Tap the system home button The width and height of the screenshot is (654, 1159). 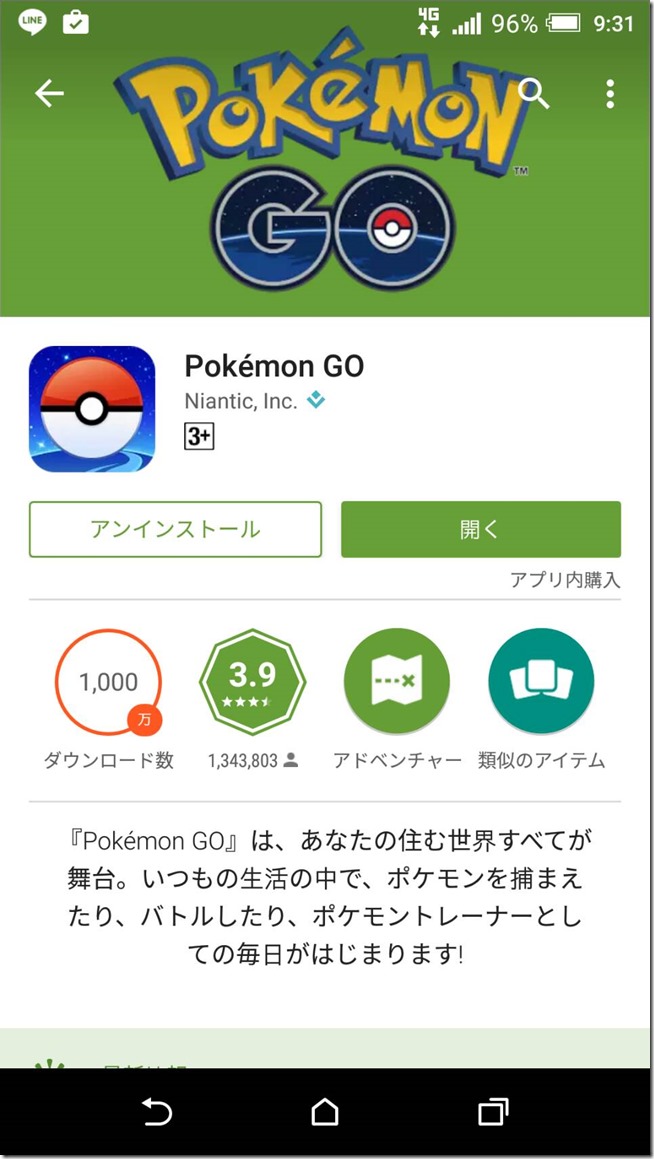[325, 1112]
